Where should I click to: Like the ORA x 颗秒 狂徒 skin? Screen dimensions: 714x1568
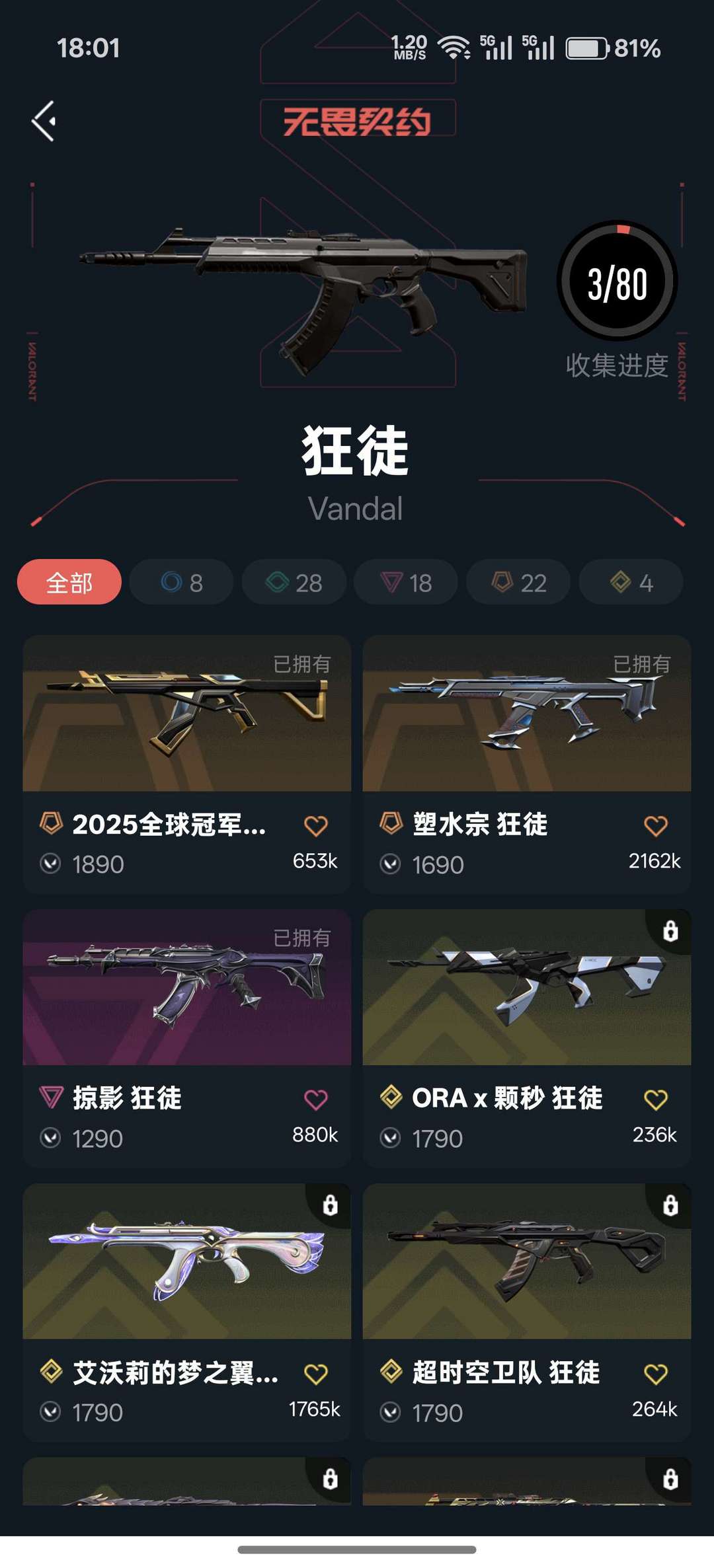point(655,1100)
